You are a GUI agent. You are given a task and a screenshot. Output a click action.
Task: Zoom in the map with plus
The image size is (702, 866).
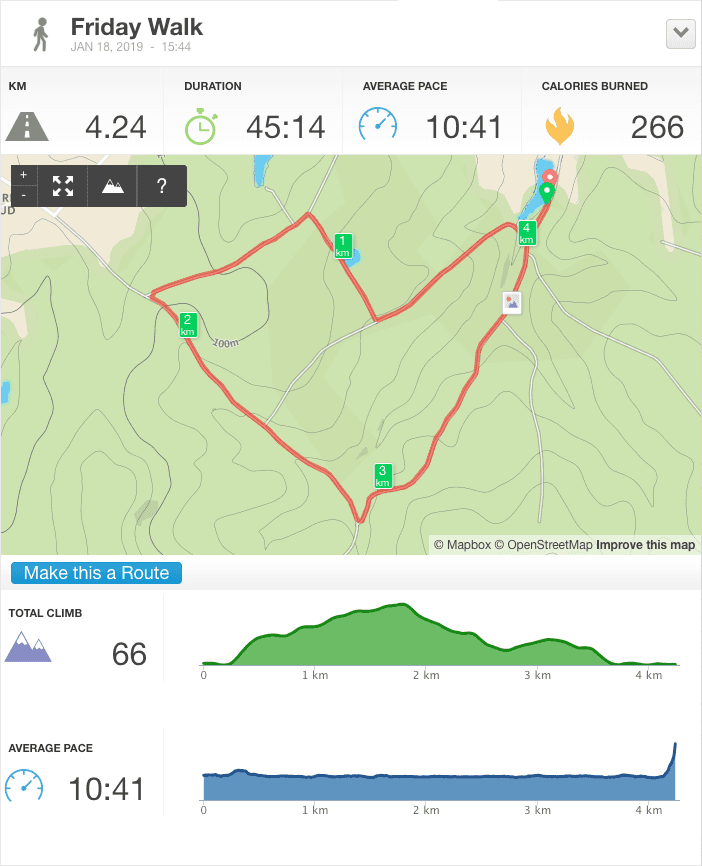pyautogui.click(x=23, y=175)
